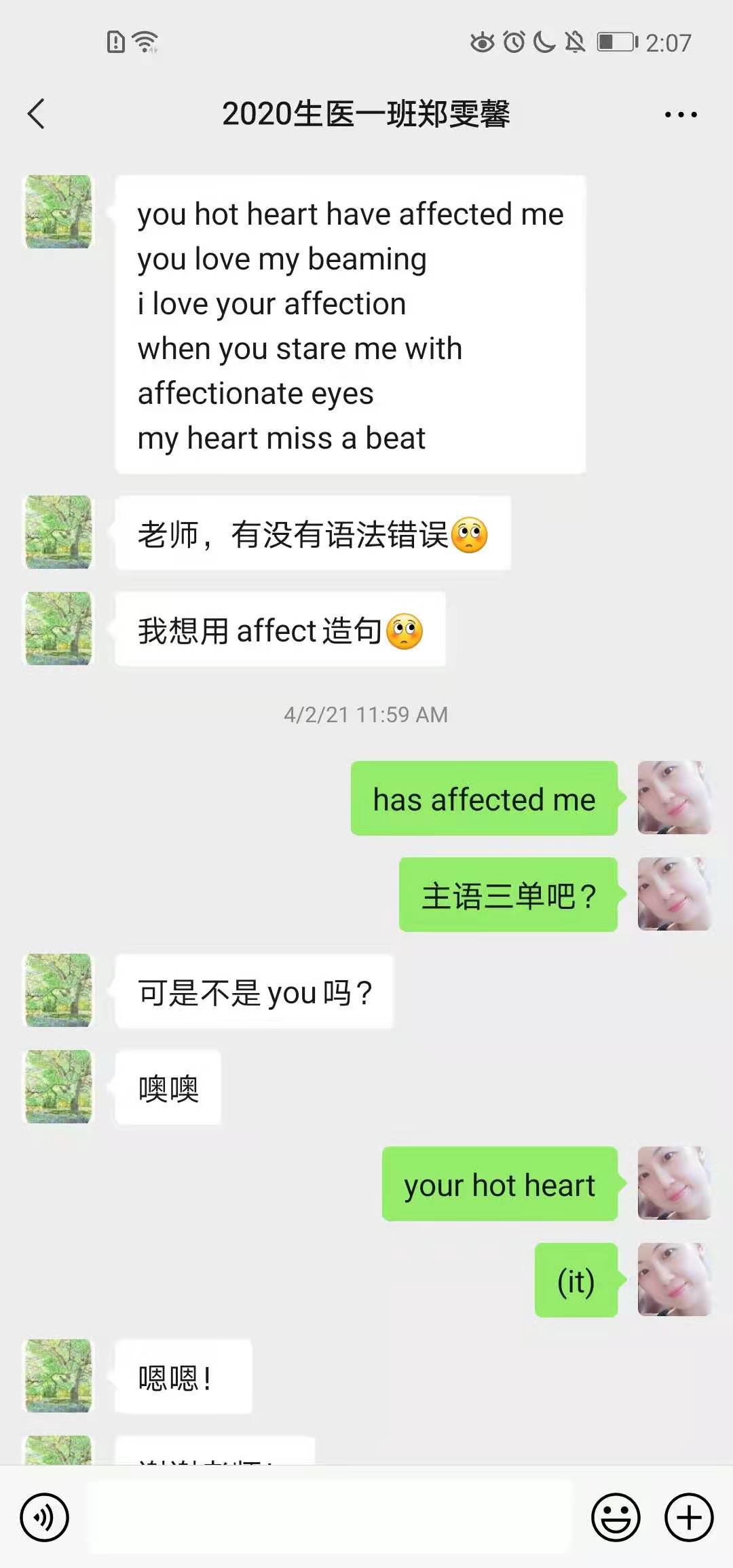Tap the 'your hot heart' message
Viewport: 733px width, 1568px height.
point(500,1184)
